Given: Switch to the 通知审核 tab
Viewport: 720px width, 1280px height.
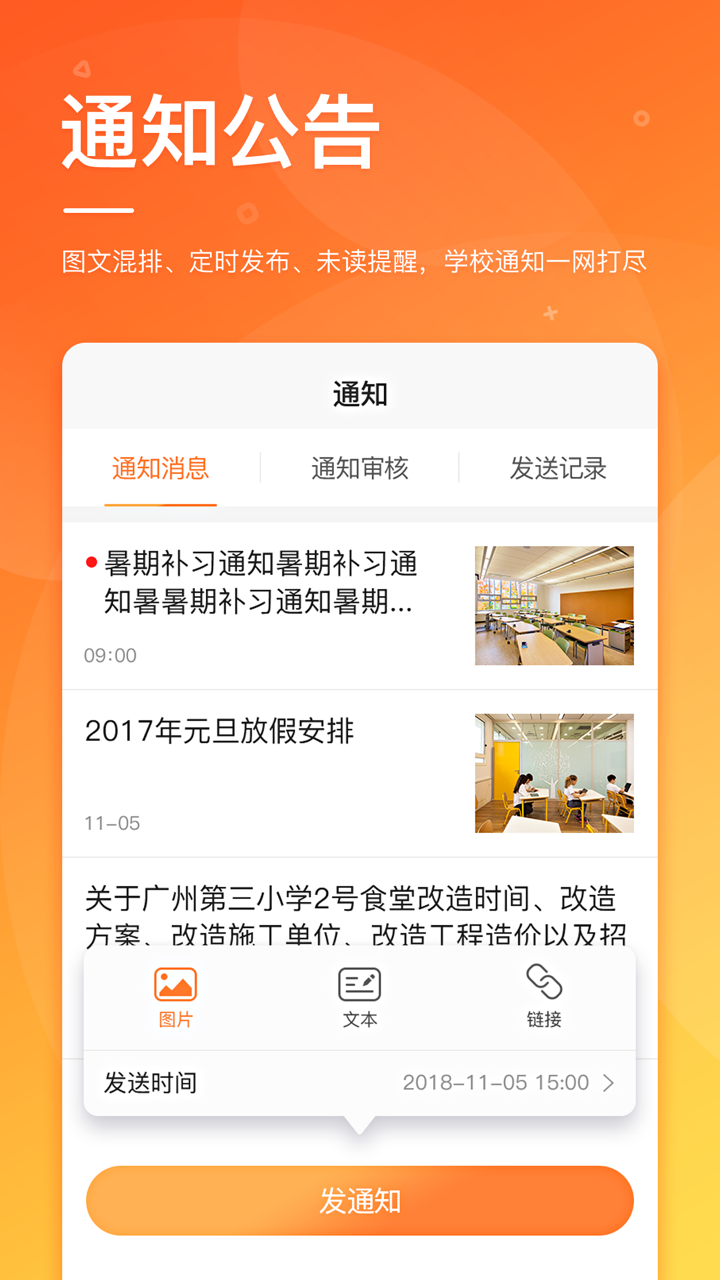Looking at the screenshot, I should (x=360, y=469).
